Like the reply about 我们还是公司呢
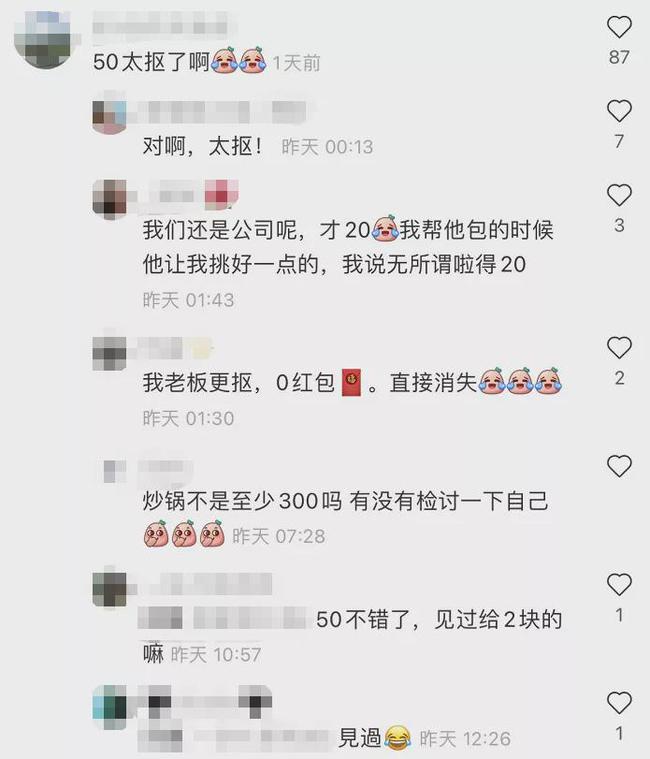Viewport: 650px width, 759px height. (619, 194)
